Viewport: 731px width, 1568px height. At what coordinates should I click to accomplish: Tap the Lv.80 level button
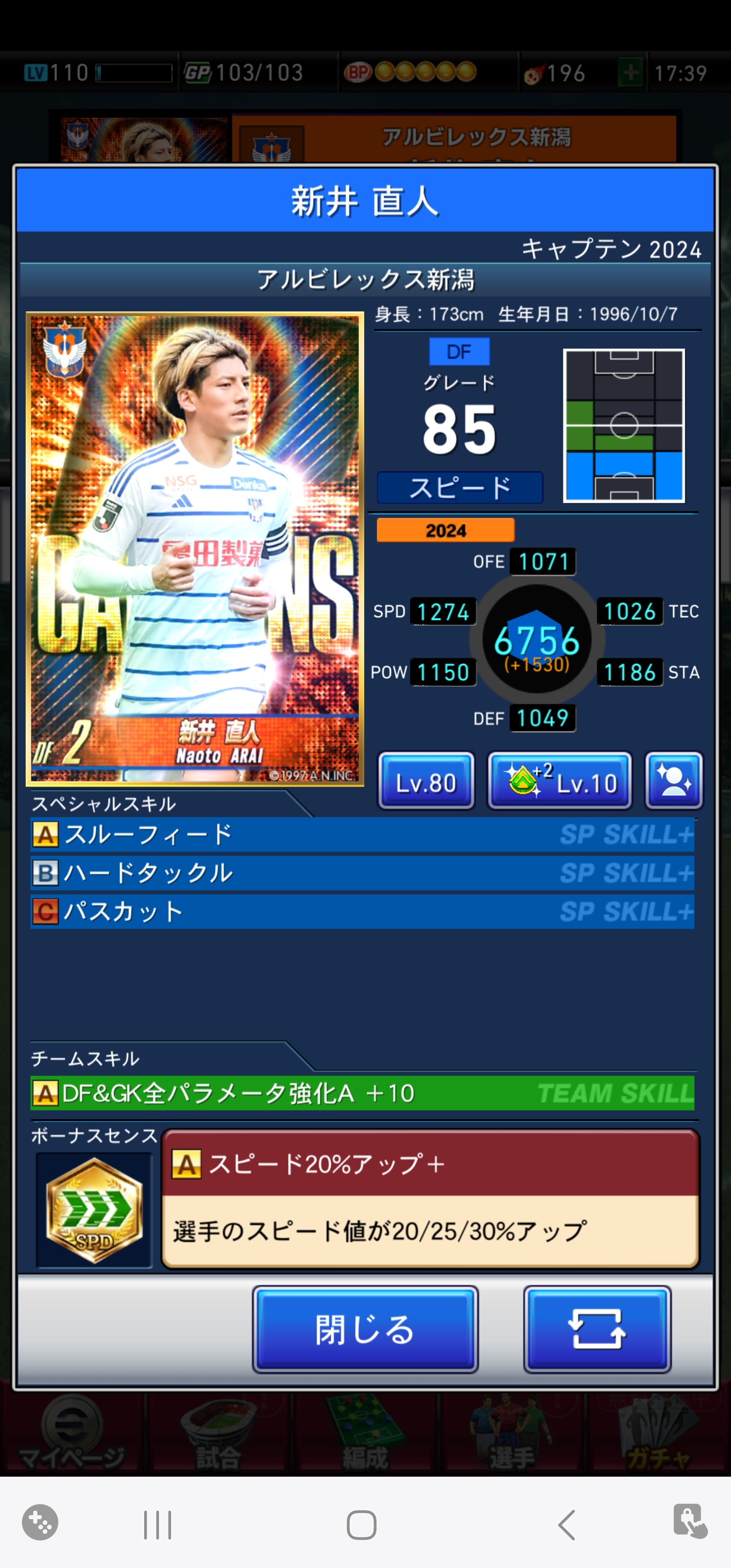(x=426, y=781)
